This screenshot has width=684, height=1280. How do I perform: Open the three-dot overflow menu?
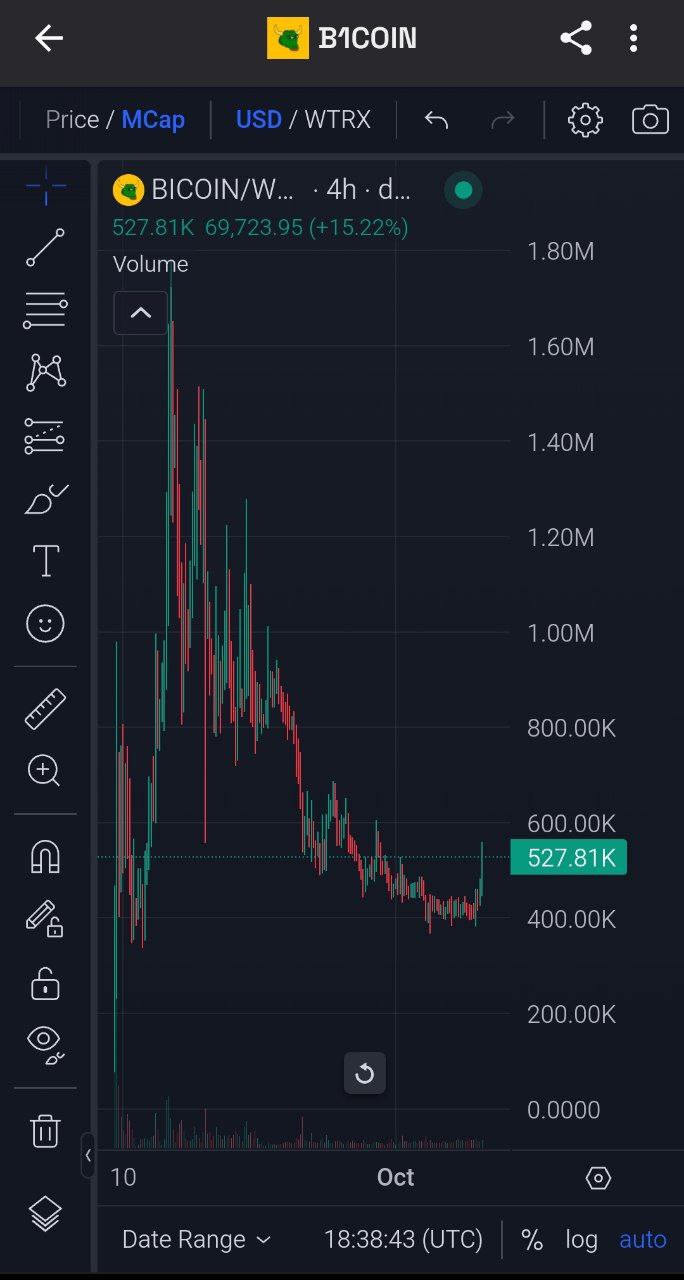633,39
